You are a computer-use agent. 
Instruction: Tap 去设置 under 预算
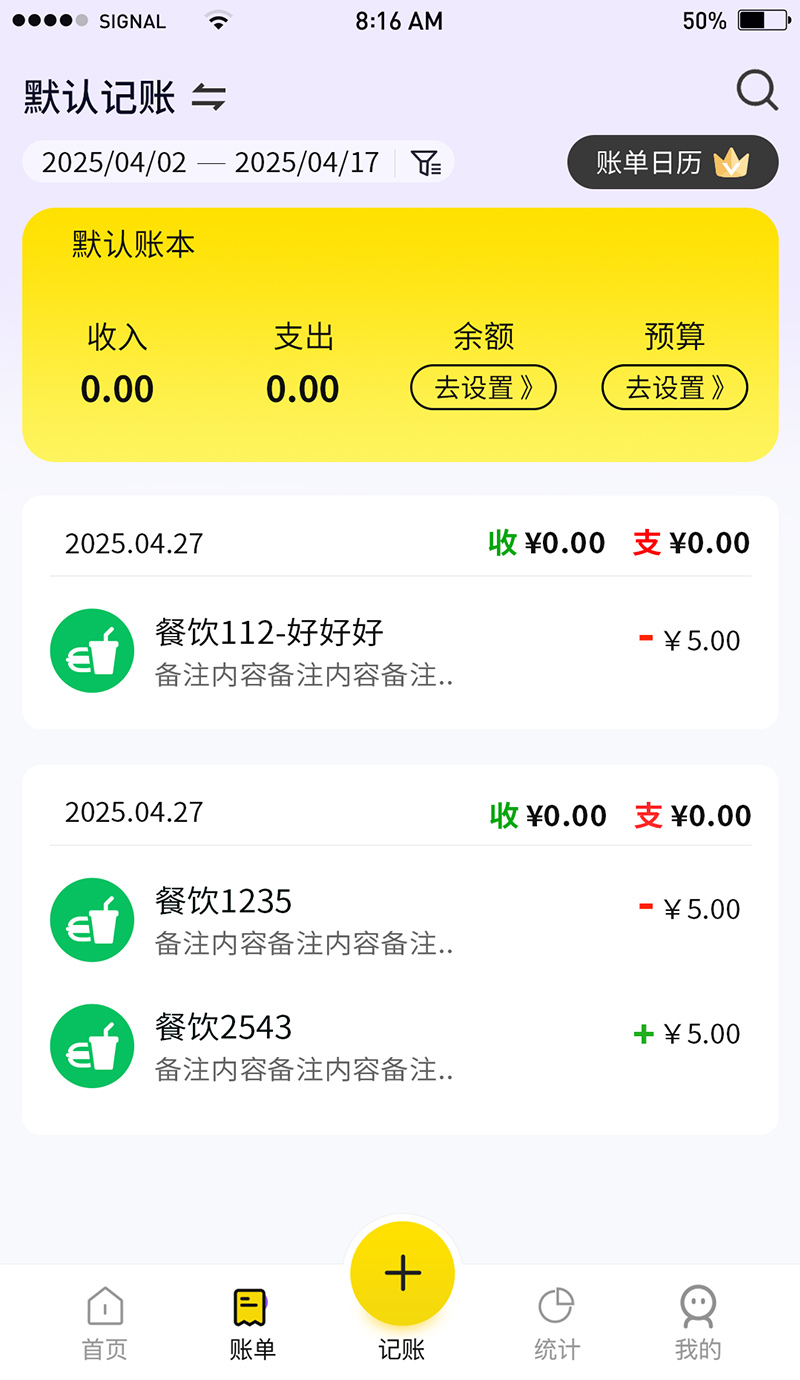(x=675, y=387)
